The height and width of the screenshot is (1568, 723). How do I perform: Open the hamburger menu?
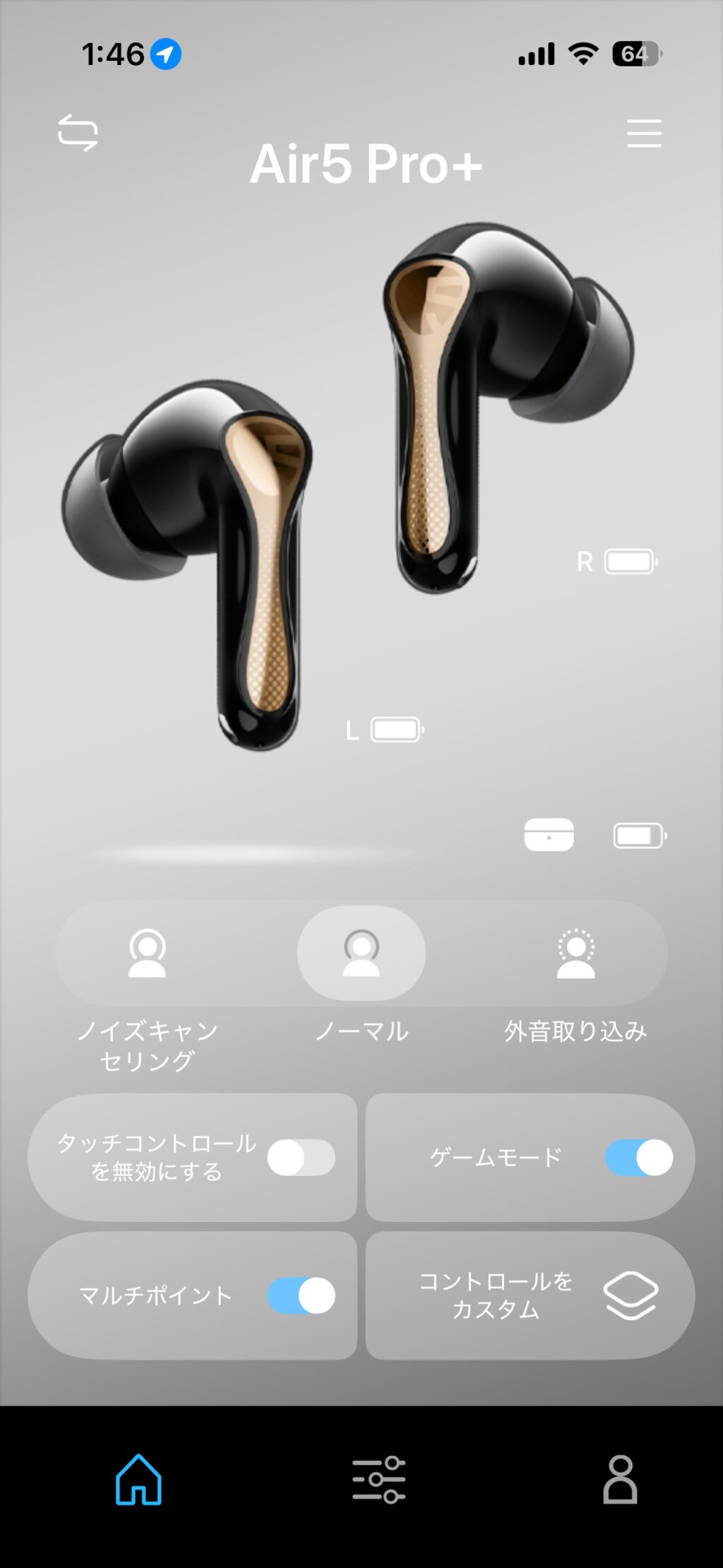[644, 133]
